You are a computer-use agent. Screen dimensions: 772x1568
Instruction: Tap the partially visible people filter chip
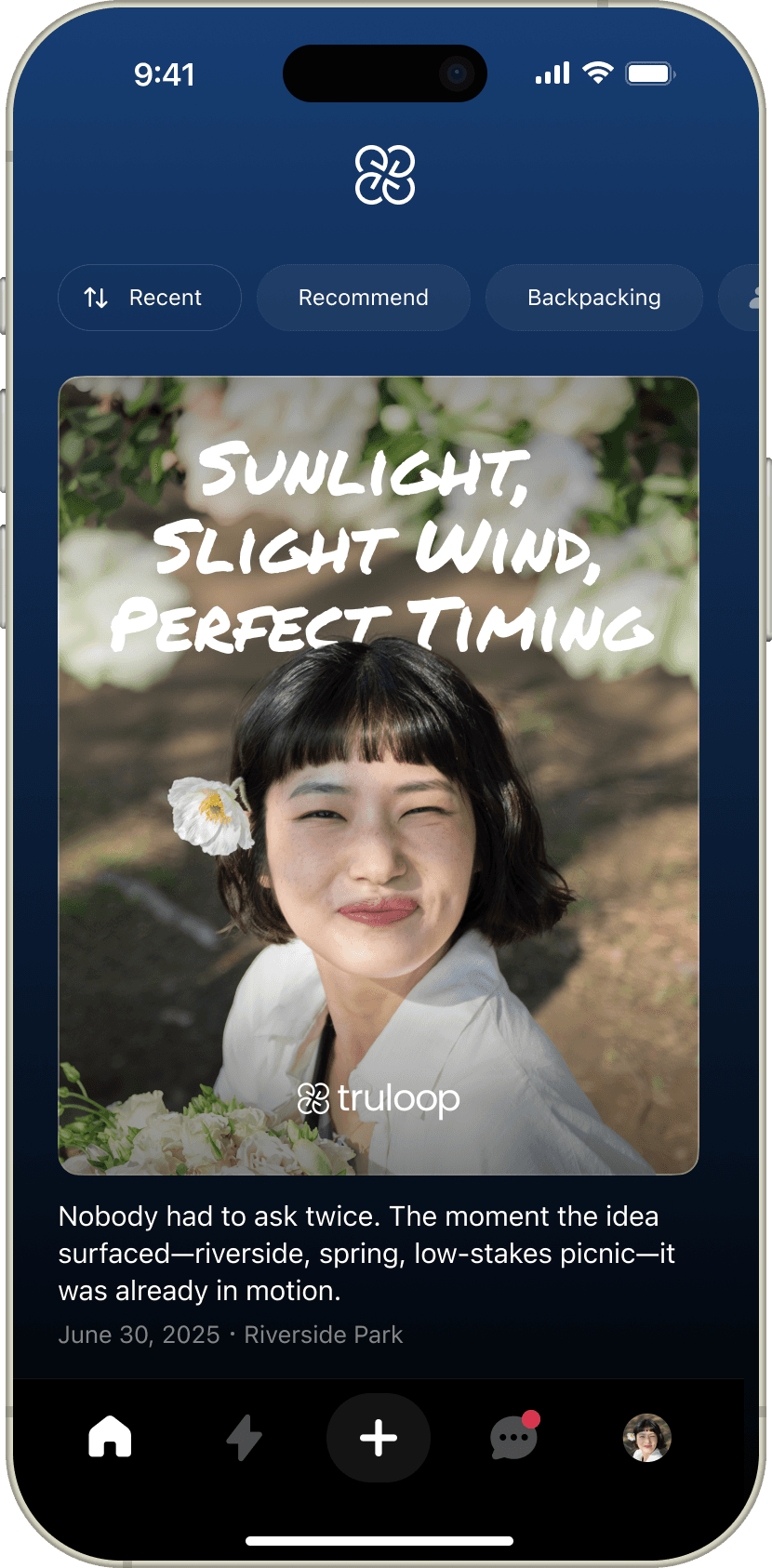coord(750,298)
